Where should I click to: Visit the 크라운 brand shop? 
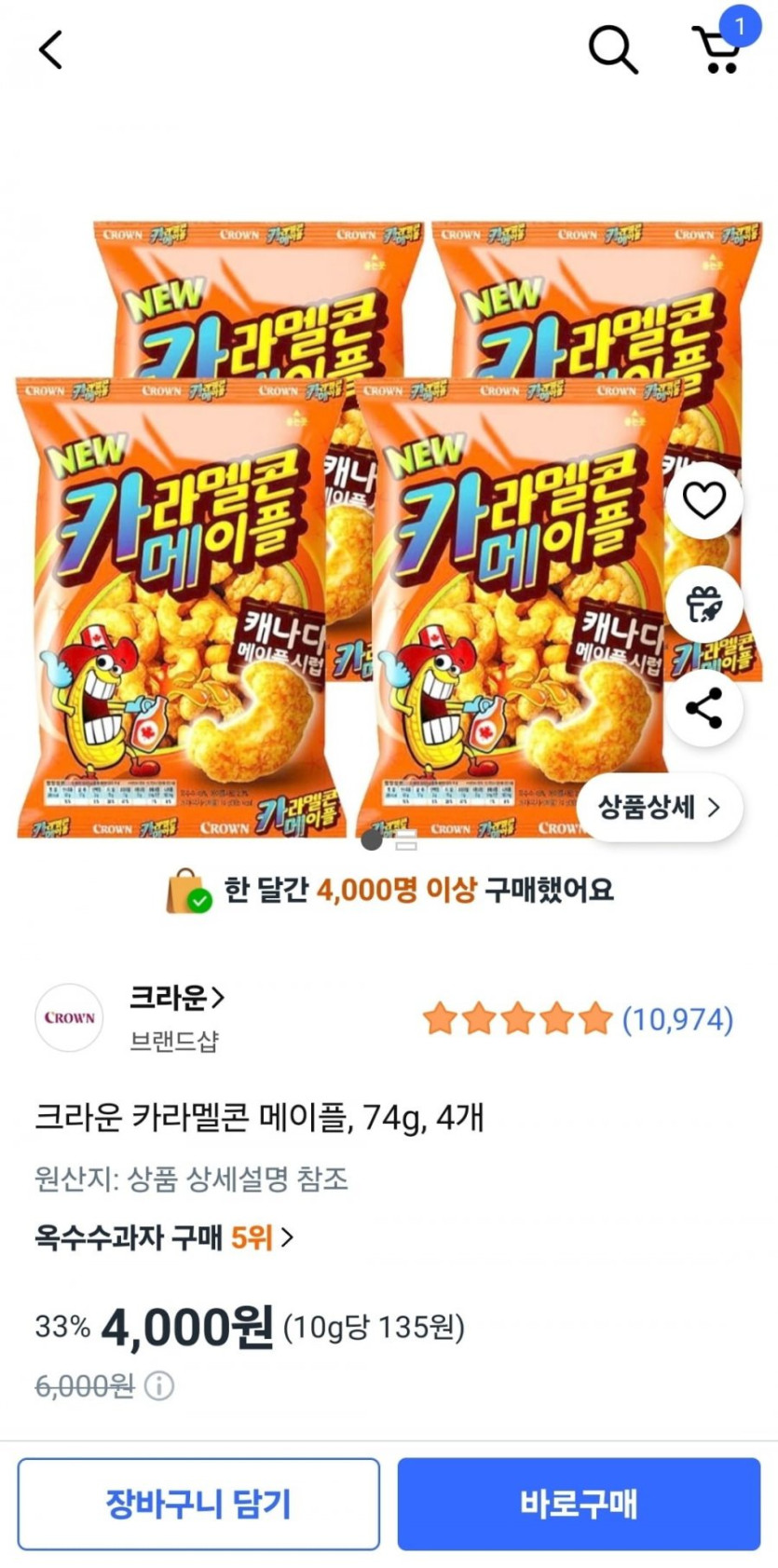point(177,999)
